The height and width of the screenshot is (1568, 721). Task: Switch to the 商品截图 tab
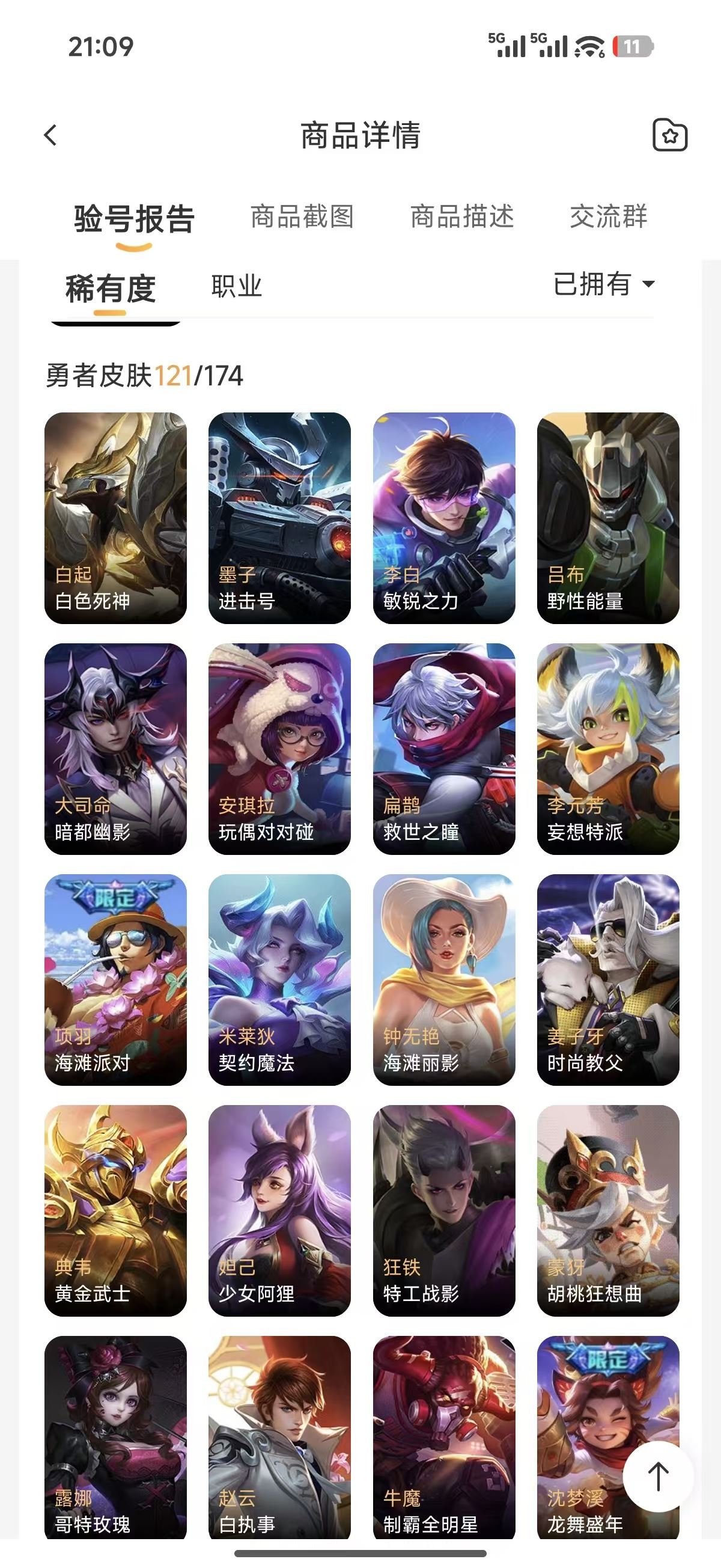(x=302, y=216)
